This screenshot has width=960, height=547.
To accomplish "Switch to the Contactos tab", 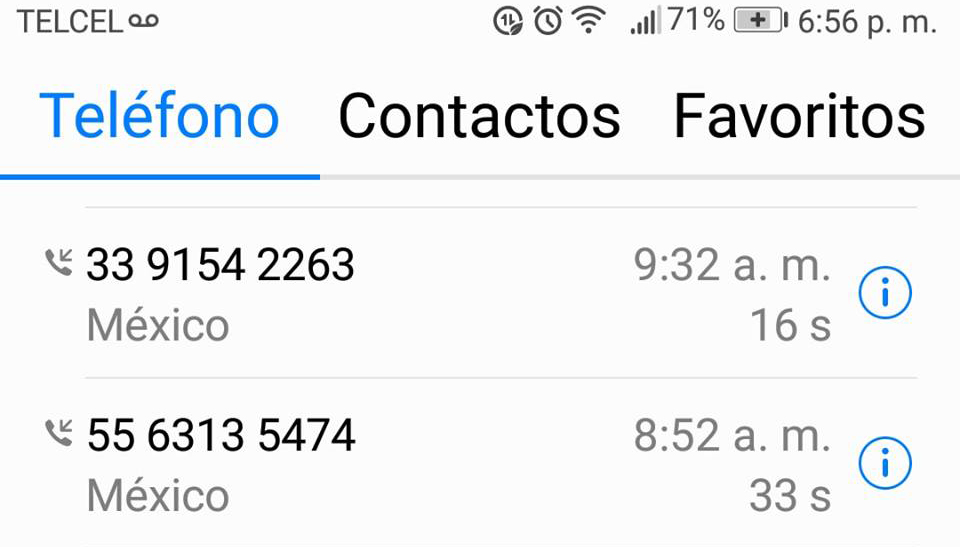I will coord(479,117).
